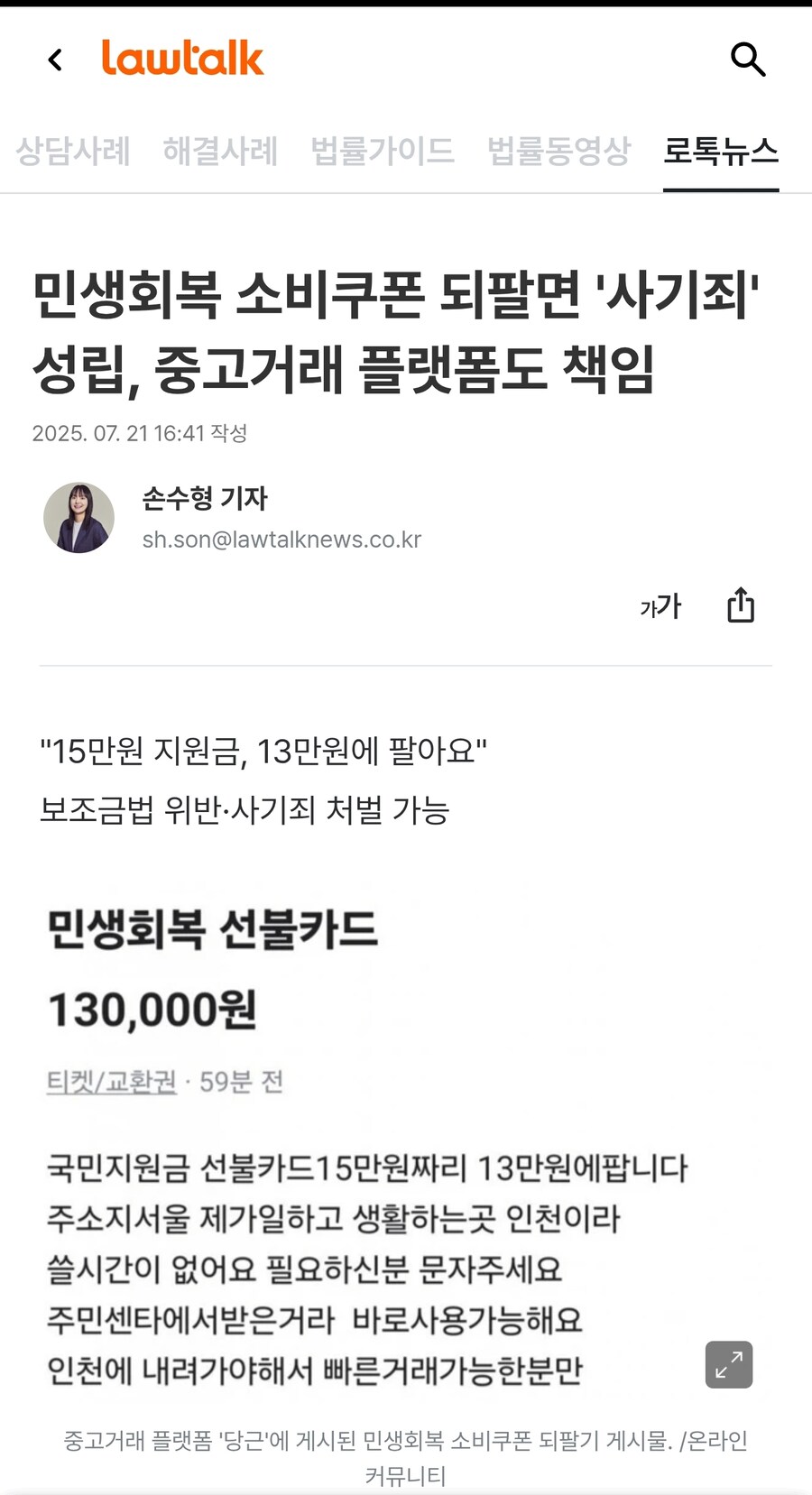
Task: Tap the search icon at top right
Action: pos(749,60)
